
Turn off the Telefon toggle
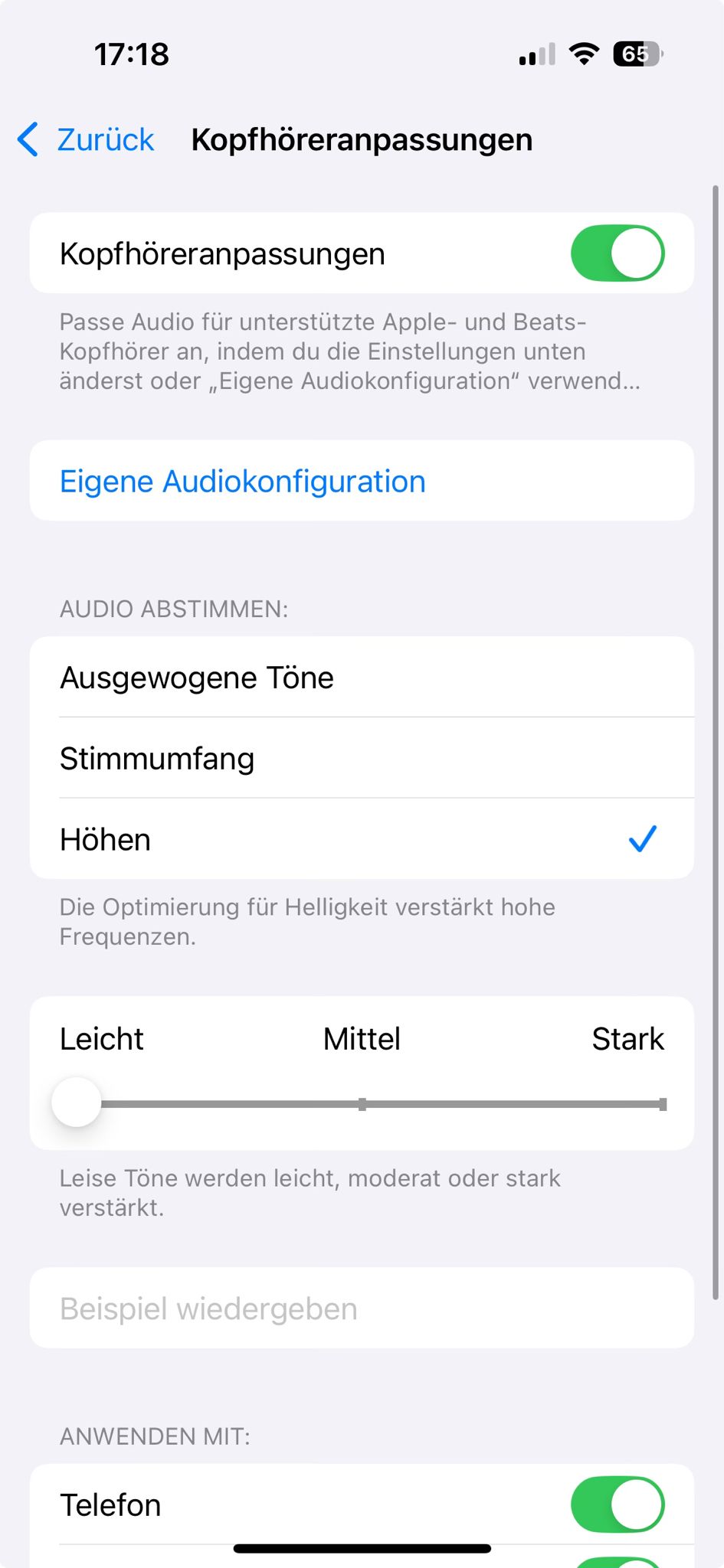[617, 1504]
